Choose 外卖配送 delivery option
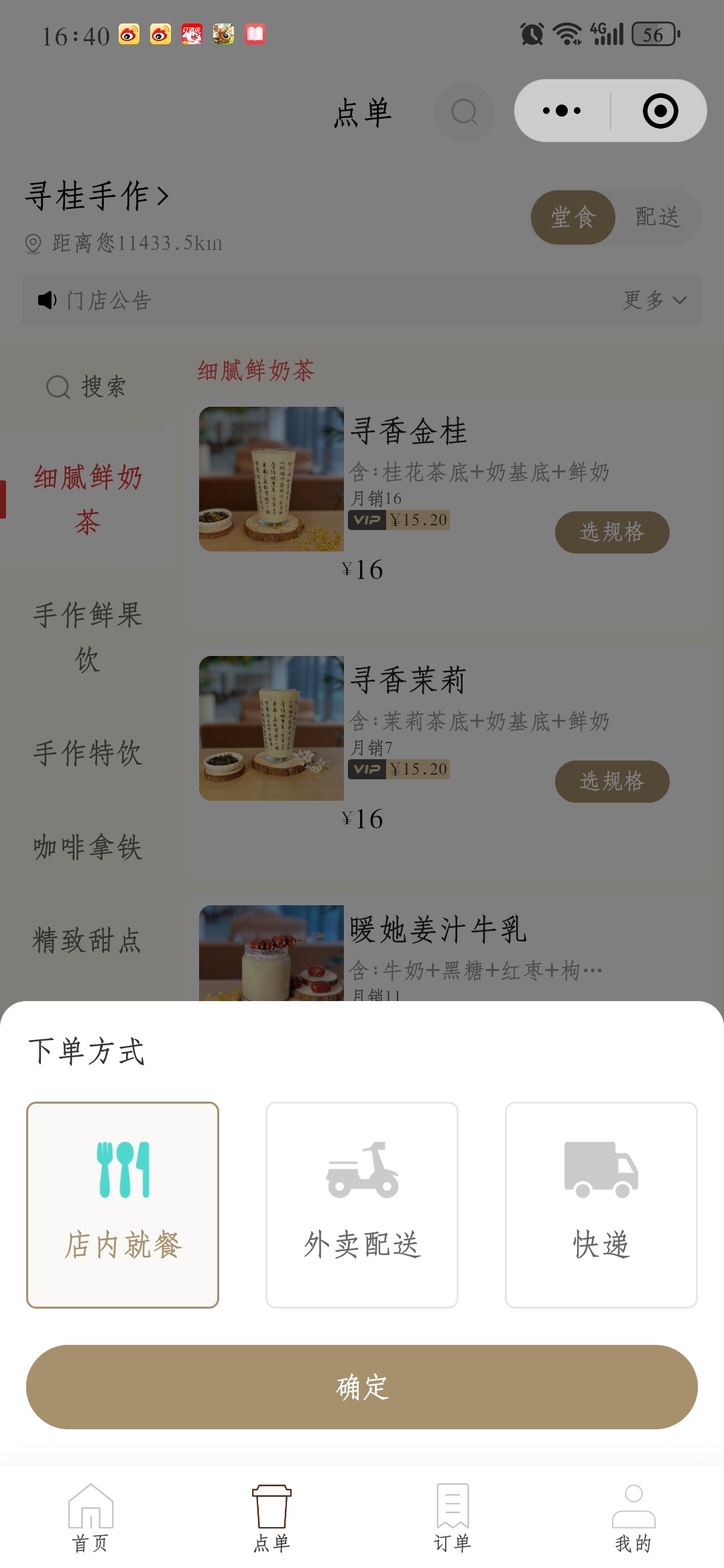Viewport: 724px width, 1568px height. [362, 1204]
